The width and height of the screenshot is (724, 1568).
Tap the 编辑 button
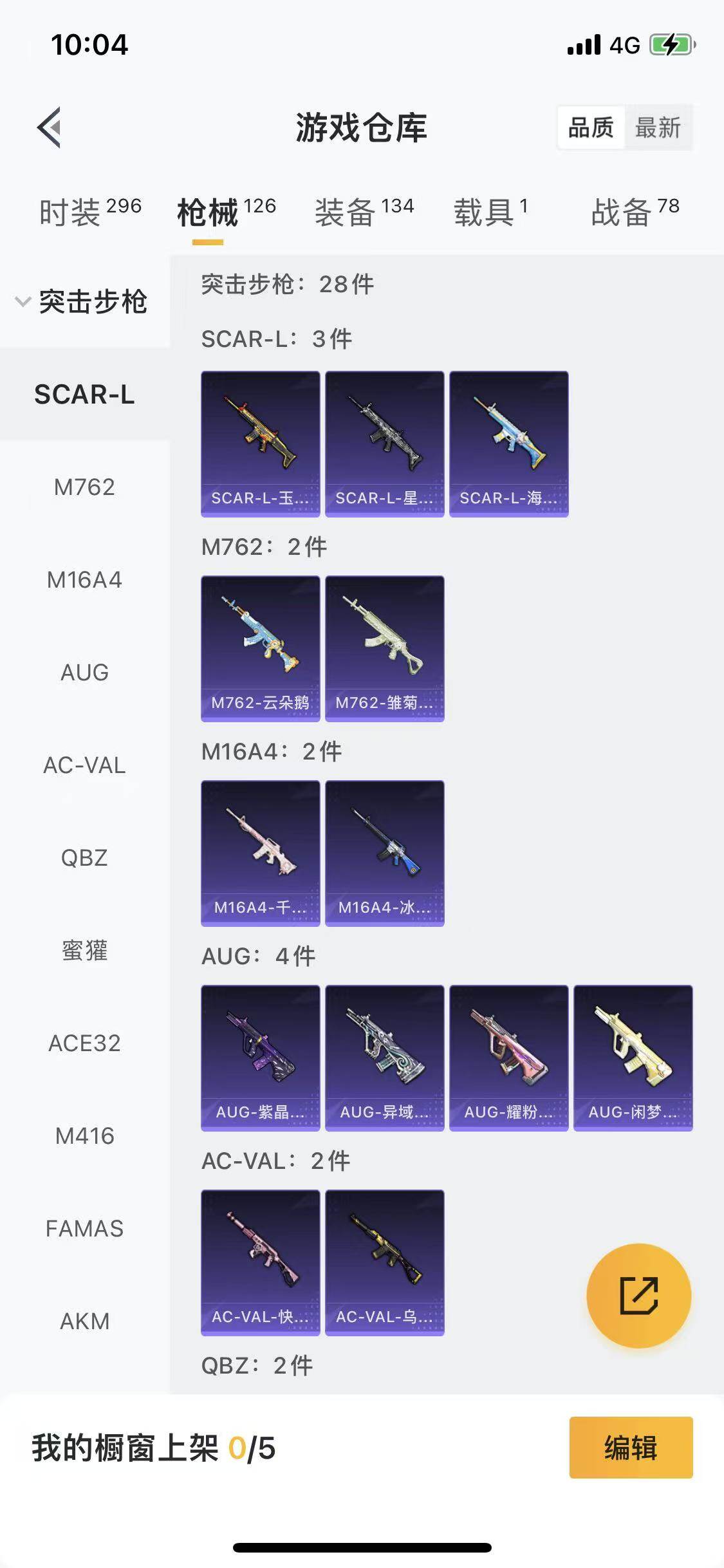tap(631, 1448)
